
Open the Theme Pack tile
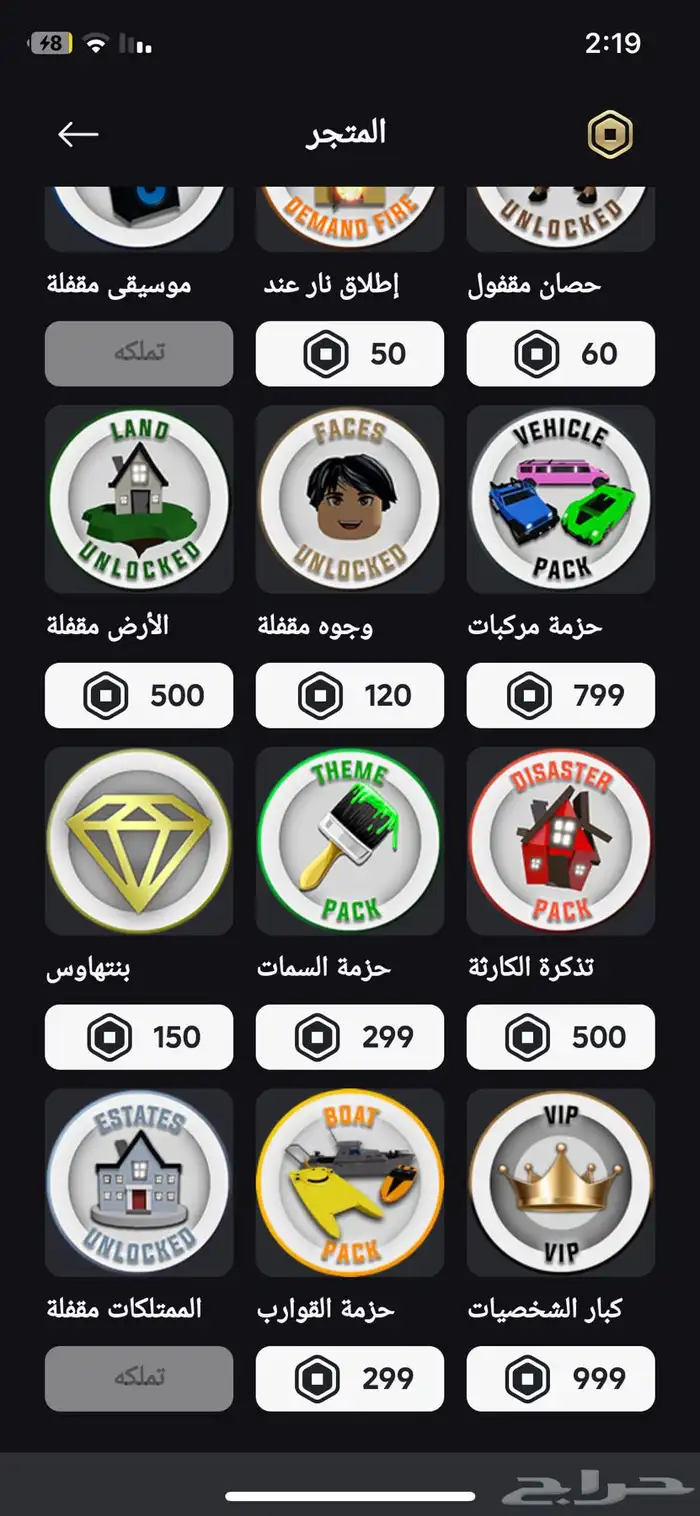click(x=349, y=840)
